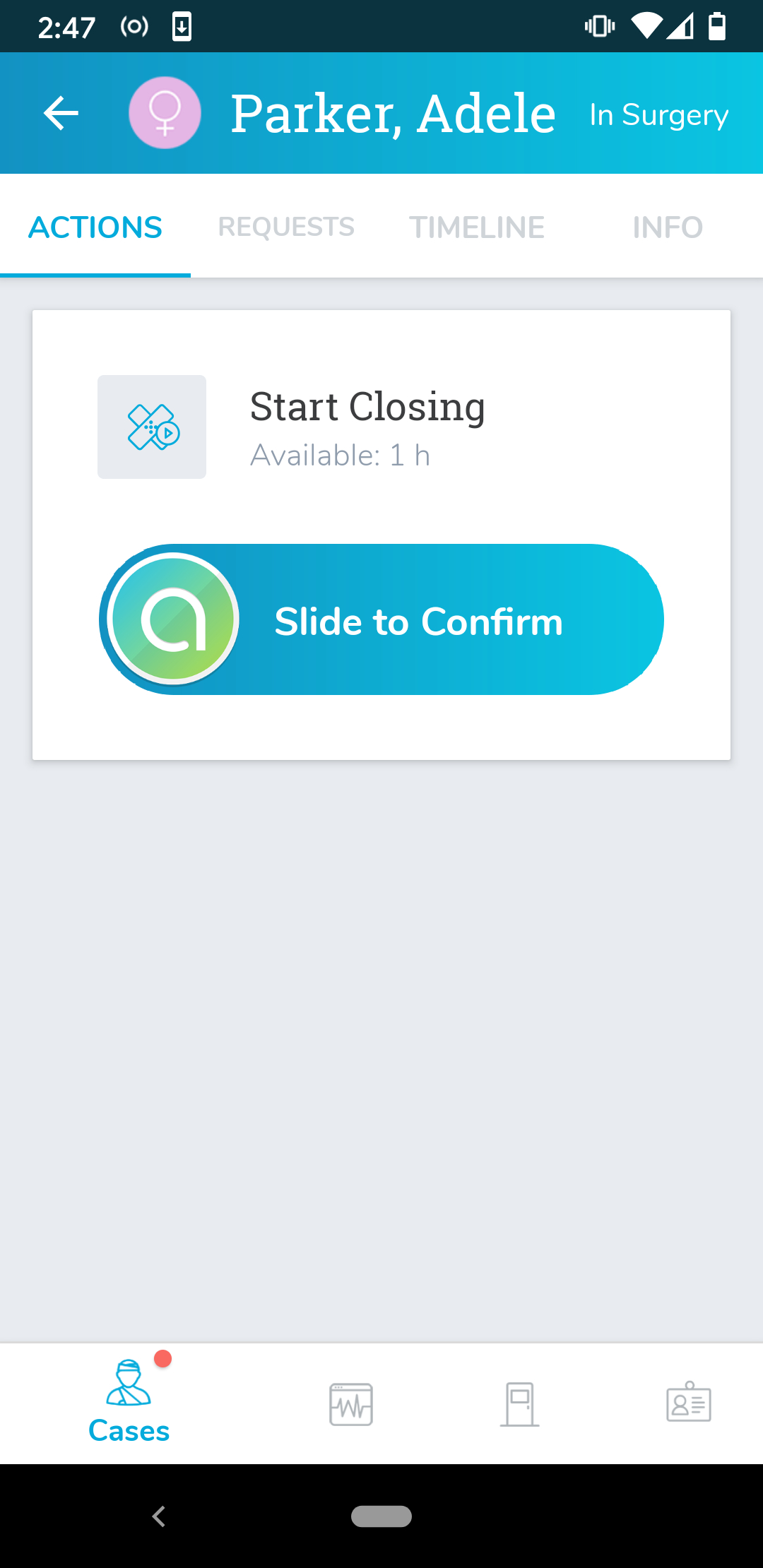Image resolution: width=763 pixels, height=1568 pixels.
Task: Select the Actions tab
Action: click(x=95, y=227)
